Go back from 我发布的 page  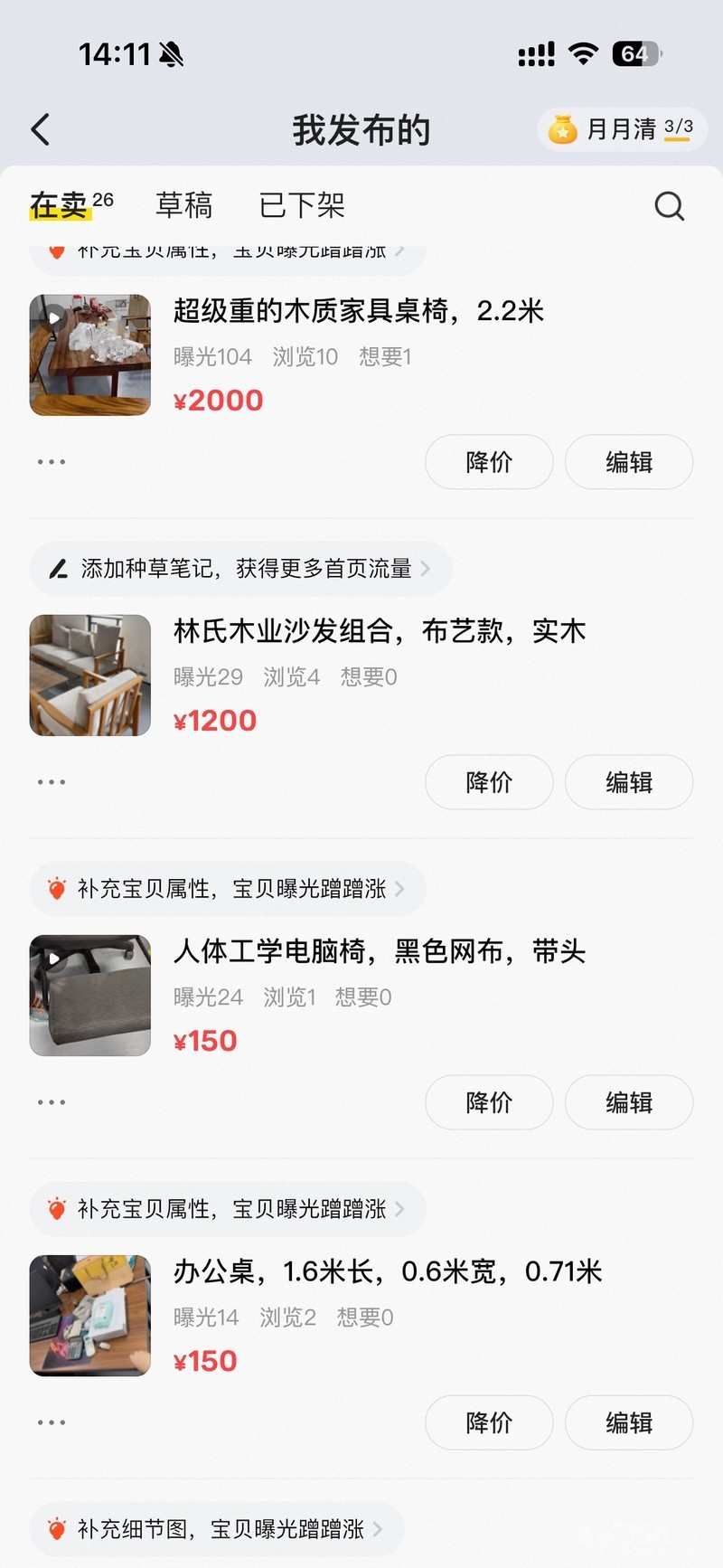coord(41,130)
